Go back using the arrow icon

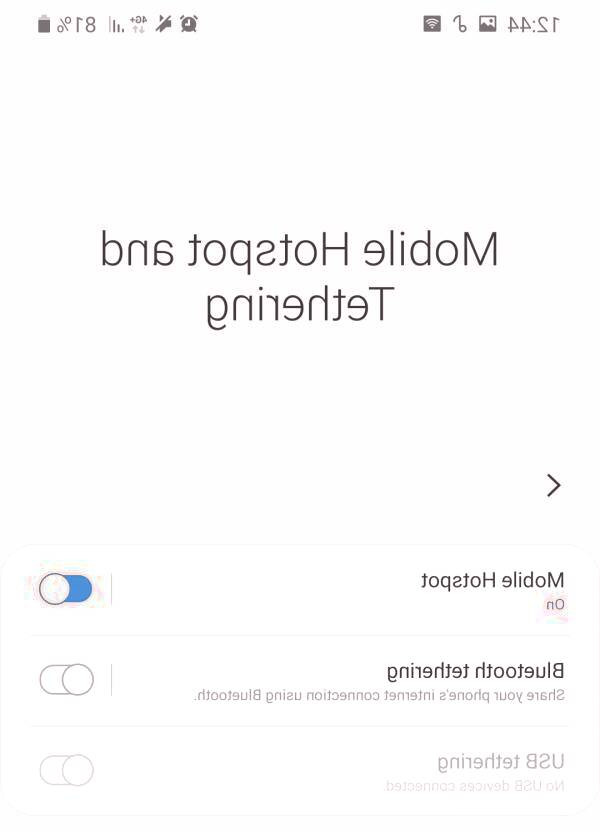(x=553, y=486)
